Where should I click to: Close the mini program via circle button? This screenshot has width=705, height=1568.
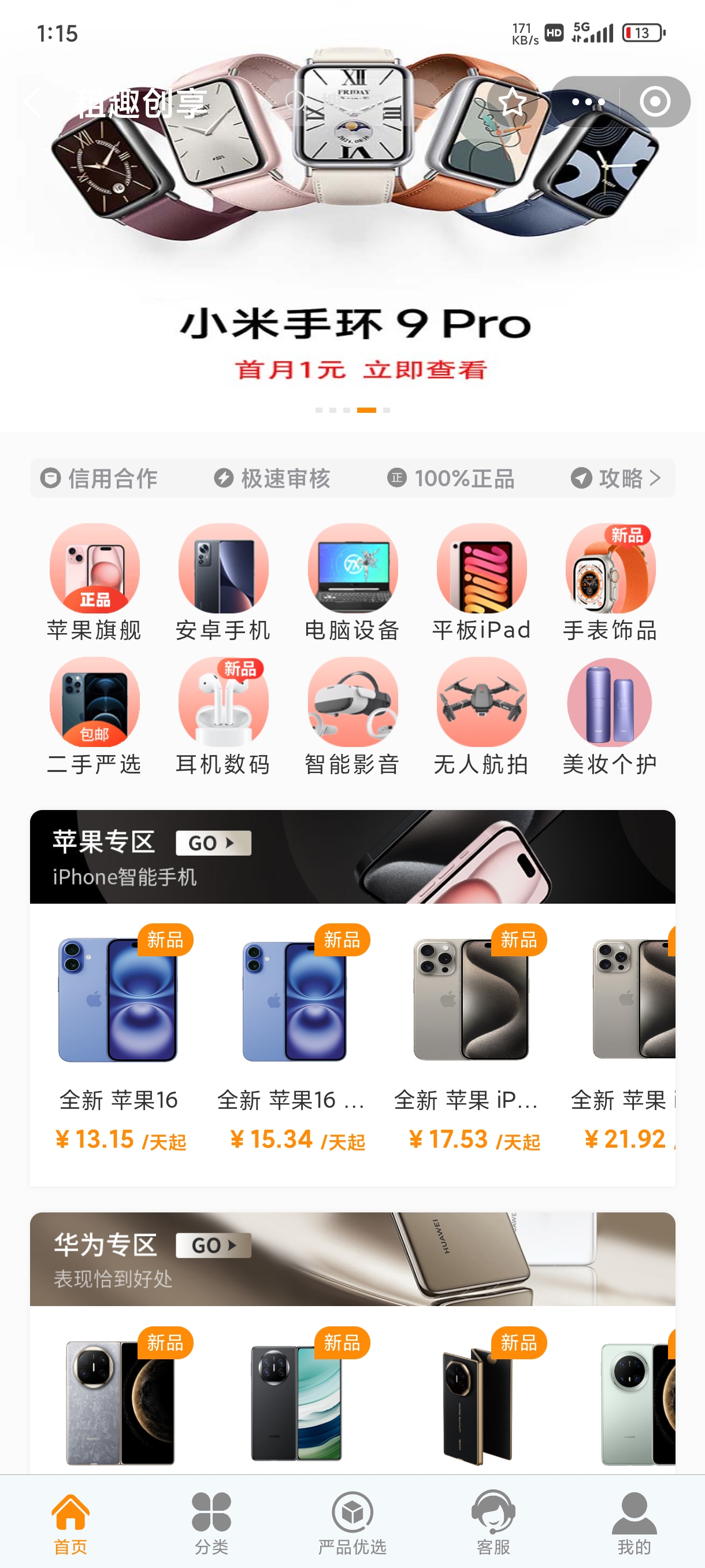(x=655, y=102)
